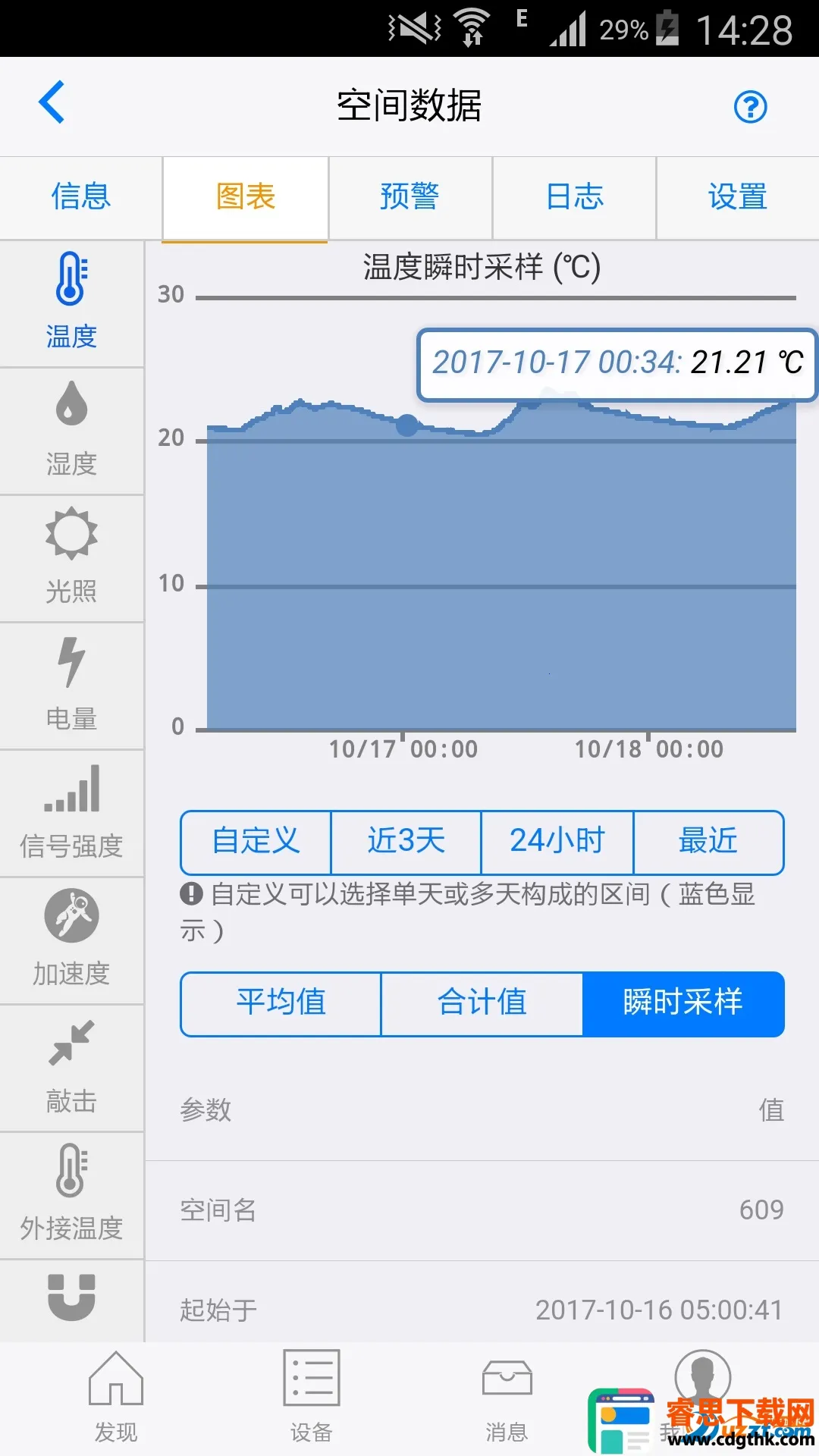This screenshot has width=819, height=1456.
Task: Choose the 自定义 time range
Action: pyautogui.click(x=256, y=842)
